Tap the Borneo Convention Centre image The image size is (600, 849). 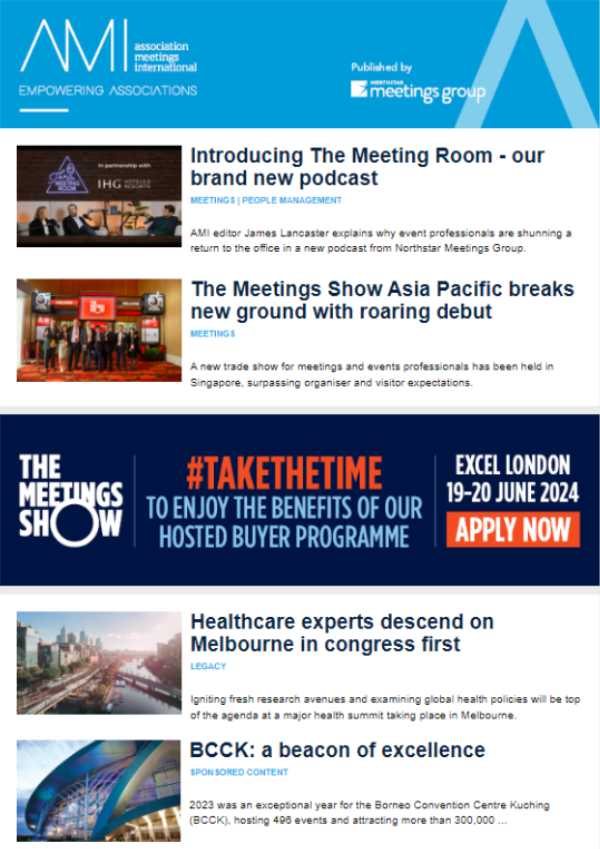pos(99,790)
